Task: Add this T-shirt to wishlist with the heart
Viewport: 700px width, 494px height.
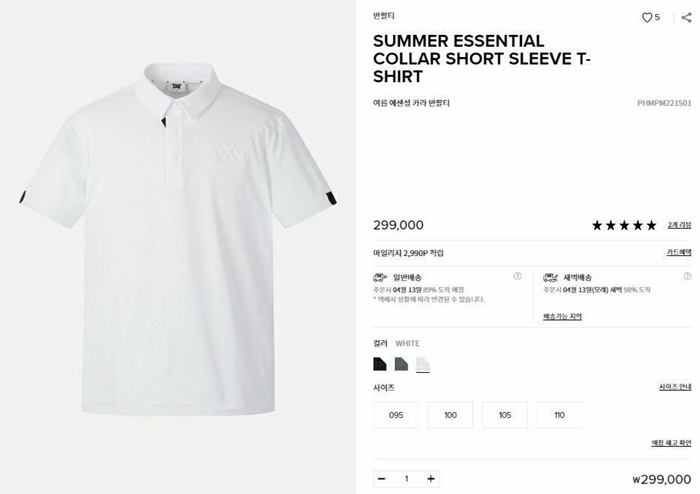Action: pyautogui.click(x=646, y=17)
